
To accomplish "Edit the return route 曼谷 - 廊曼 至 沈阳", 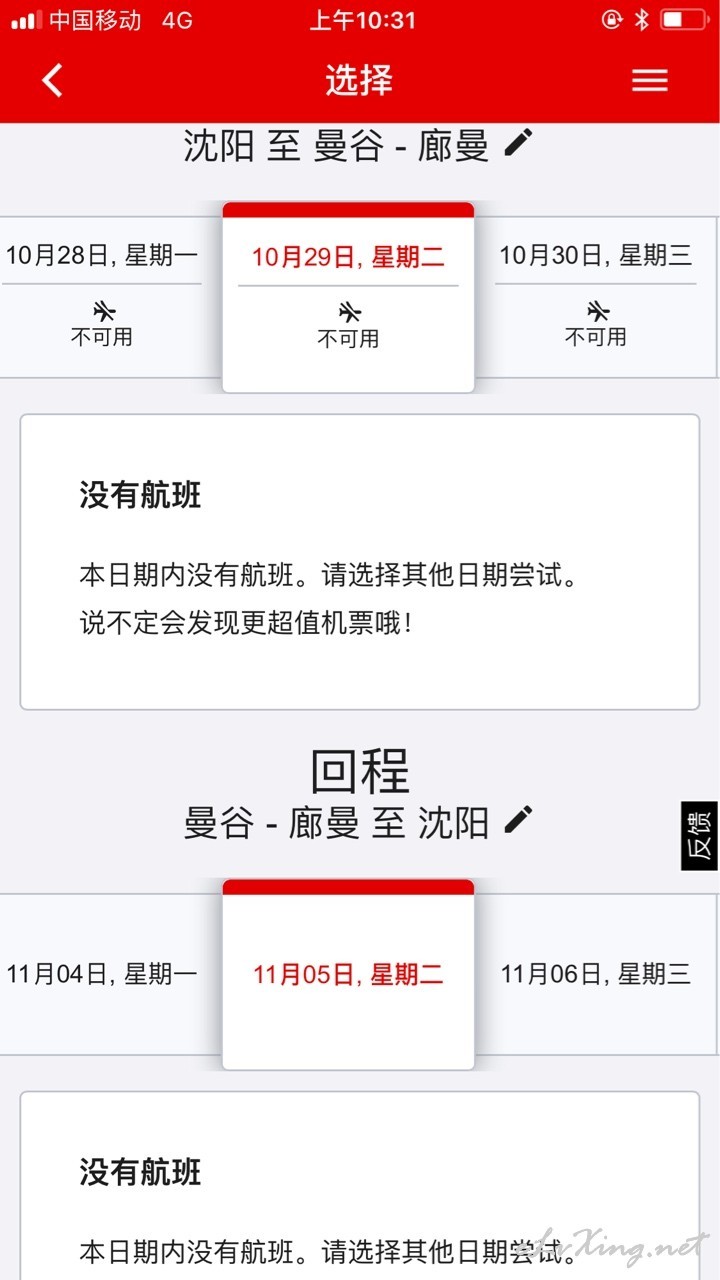I will 518,820.
